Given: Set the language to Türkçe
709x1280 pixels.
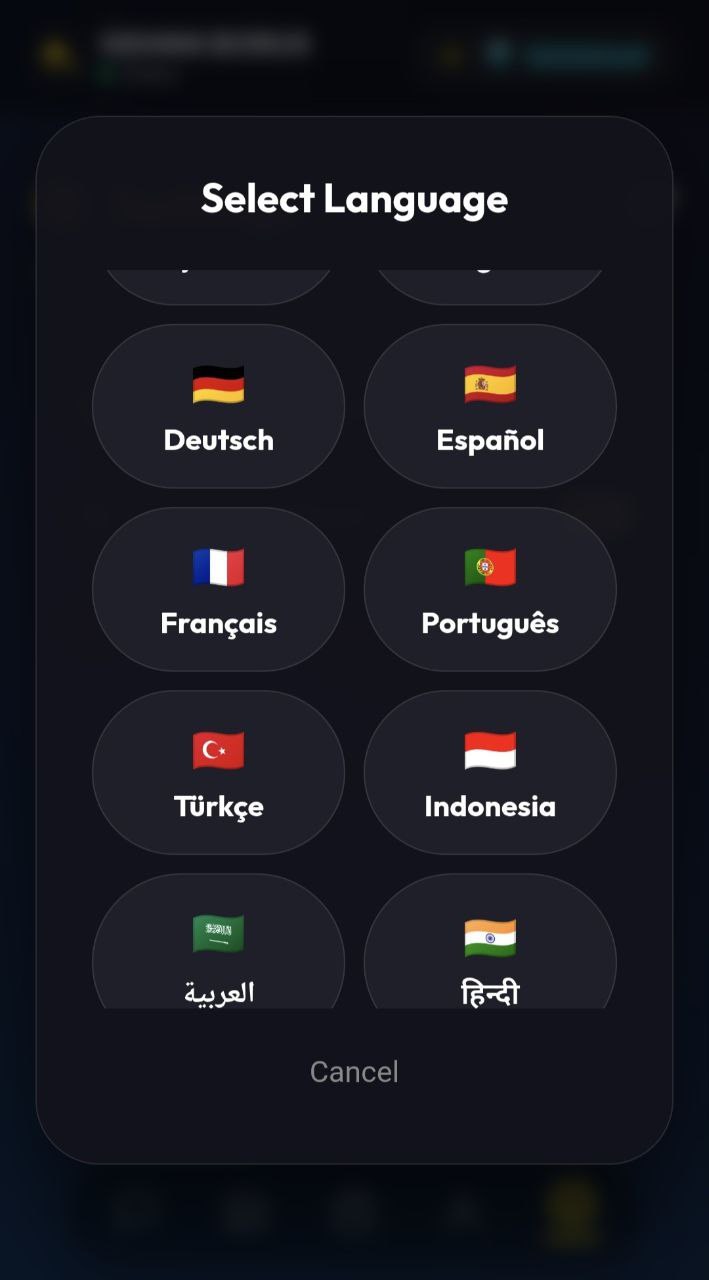Looking at the screenshot, I should [218, 772].
